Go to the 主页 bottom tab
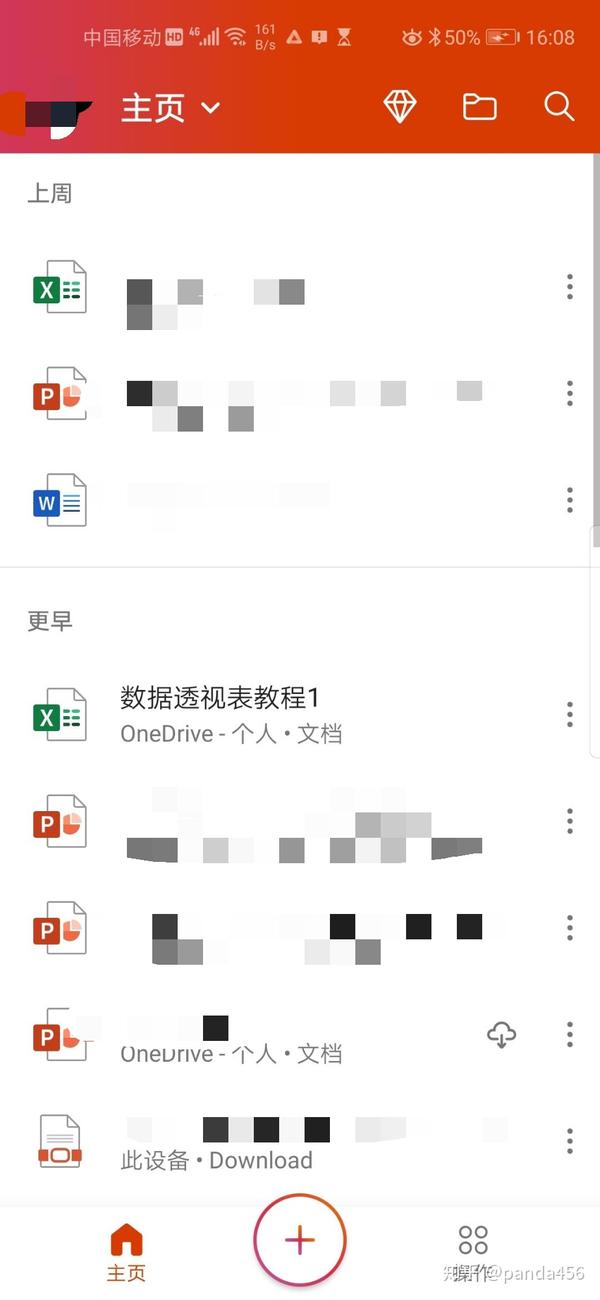600x1300 pixels. click(126, 1252)
